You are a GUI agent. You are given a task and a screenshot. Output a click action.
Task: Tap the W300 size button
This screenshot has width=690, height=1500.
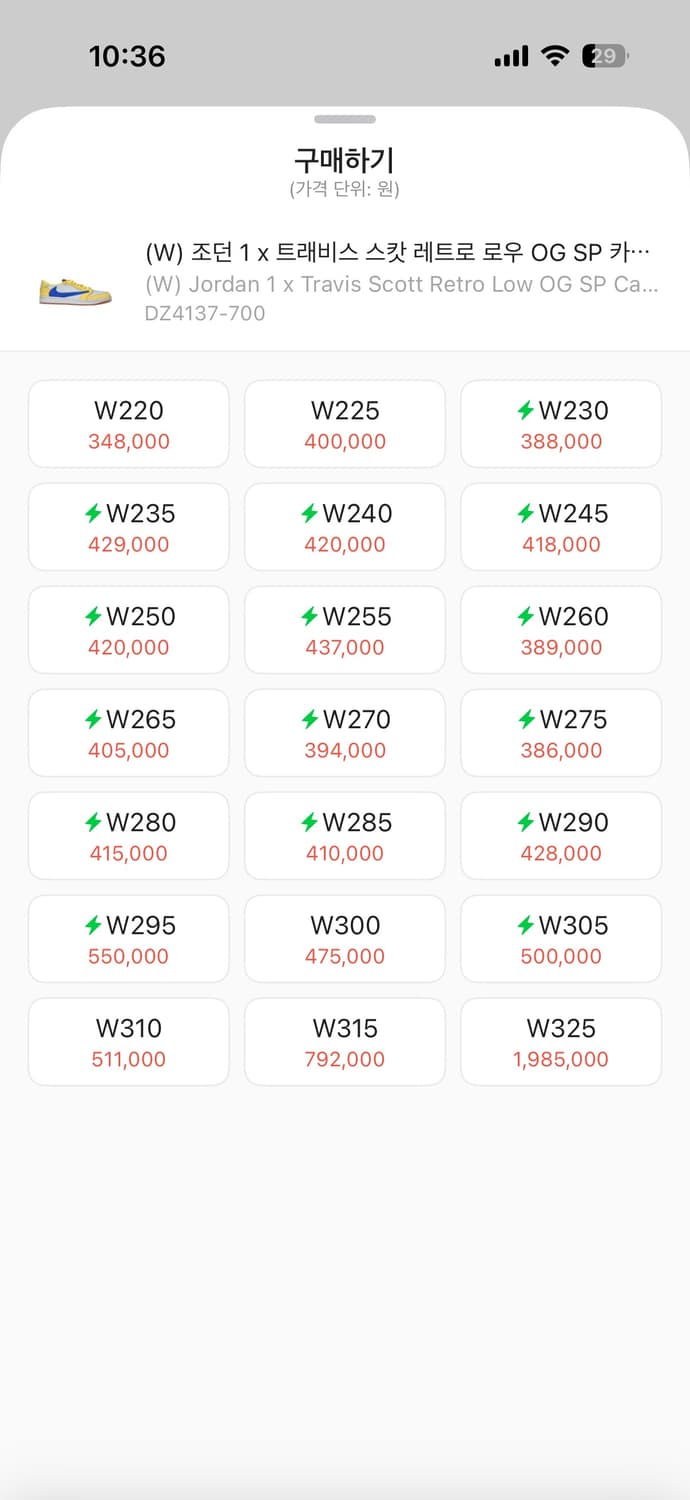[x=345, y=939]
